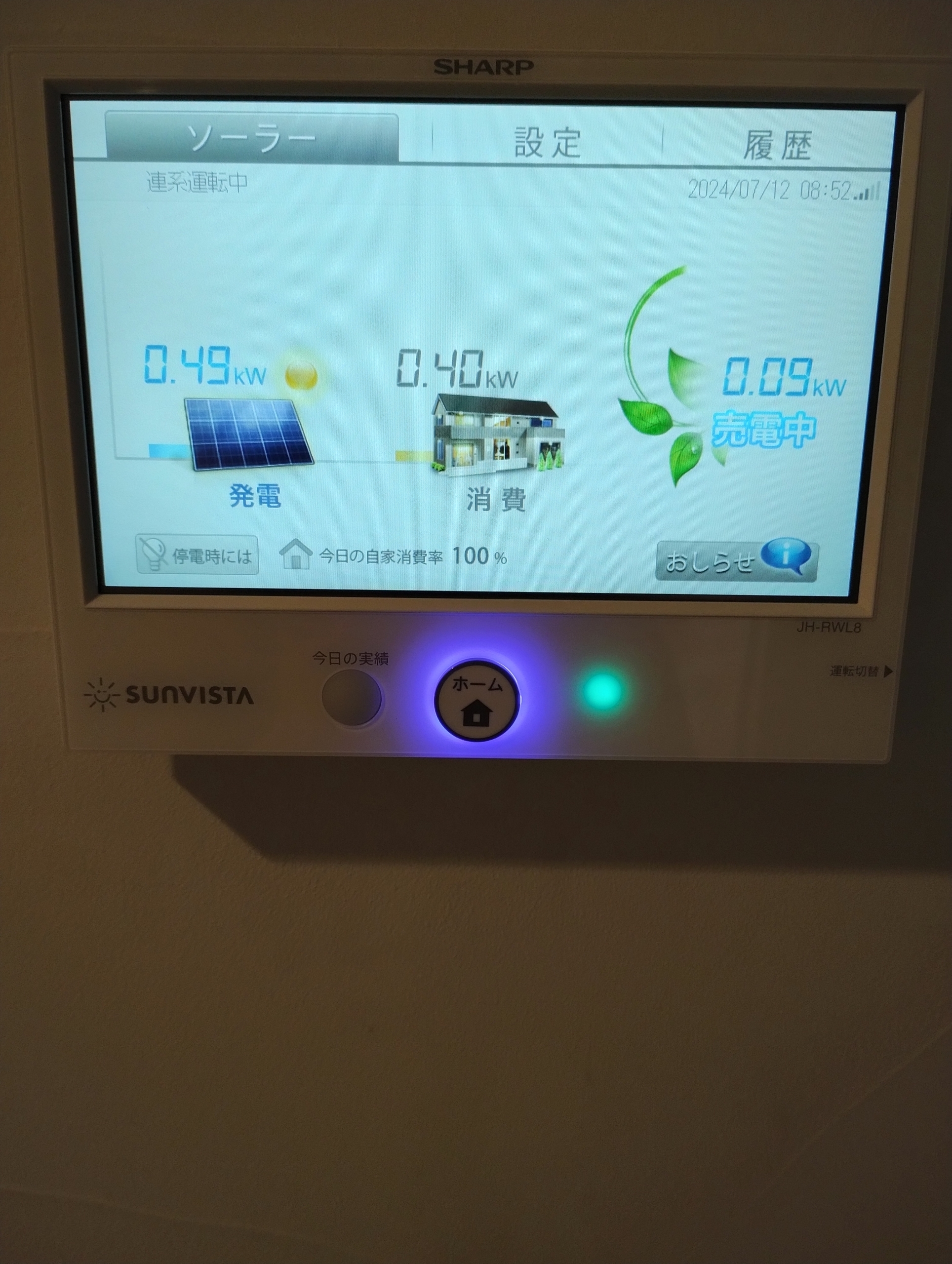Show 今日の実績 today's results

tap(351, 698)
